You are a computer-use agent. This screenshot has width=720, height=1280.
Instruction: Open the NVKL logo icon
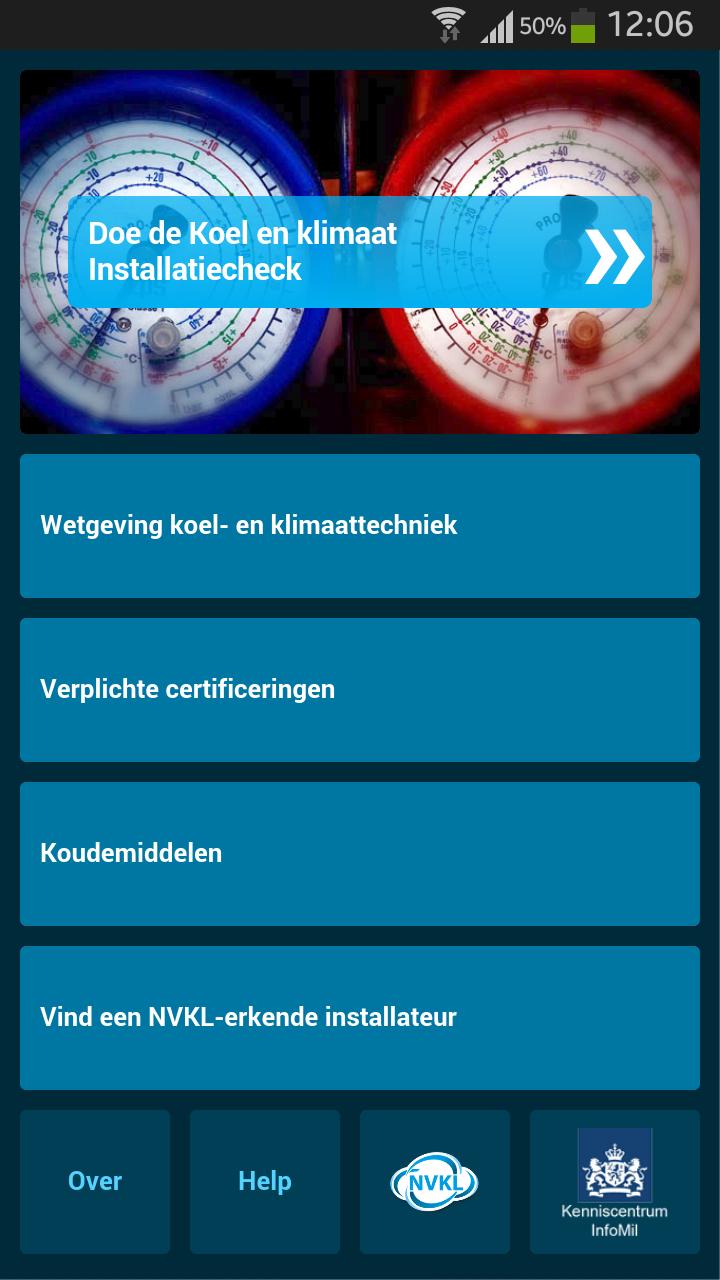tap(434, 1181)
